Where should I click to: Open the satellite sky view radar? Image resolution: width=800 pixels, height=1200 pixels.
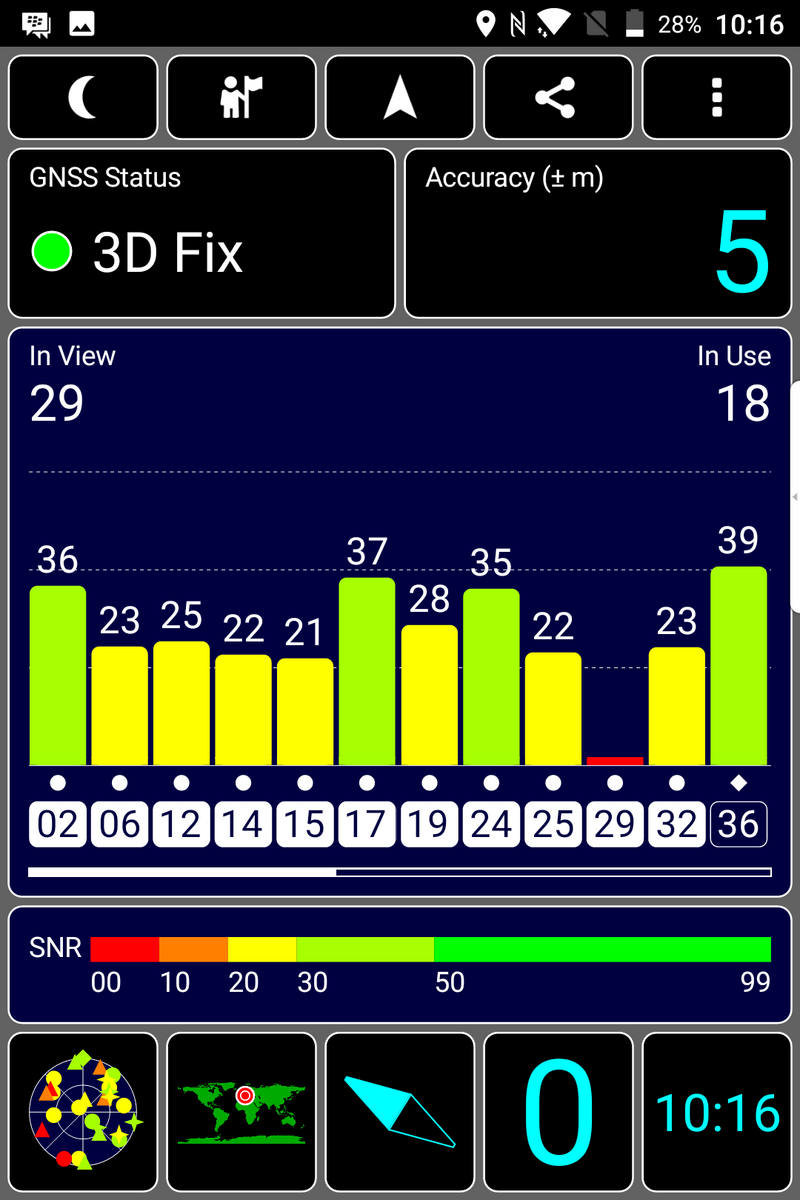83,1110
